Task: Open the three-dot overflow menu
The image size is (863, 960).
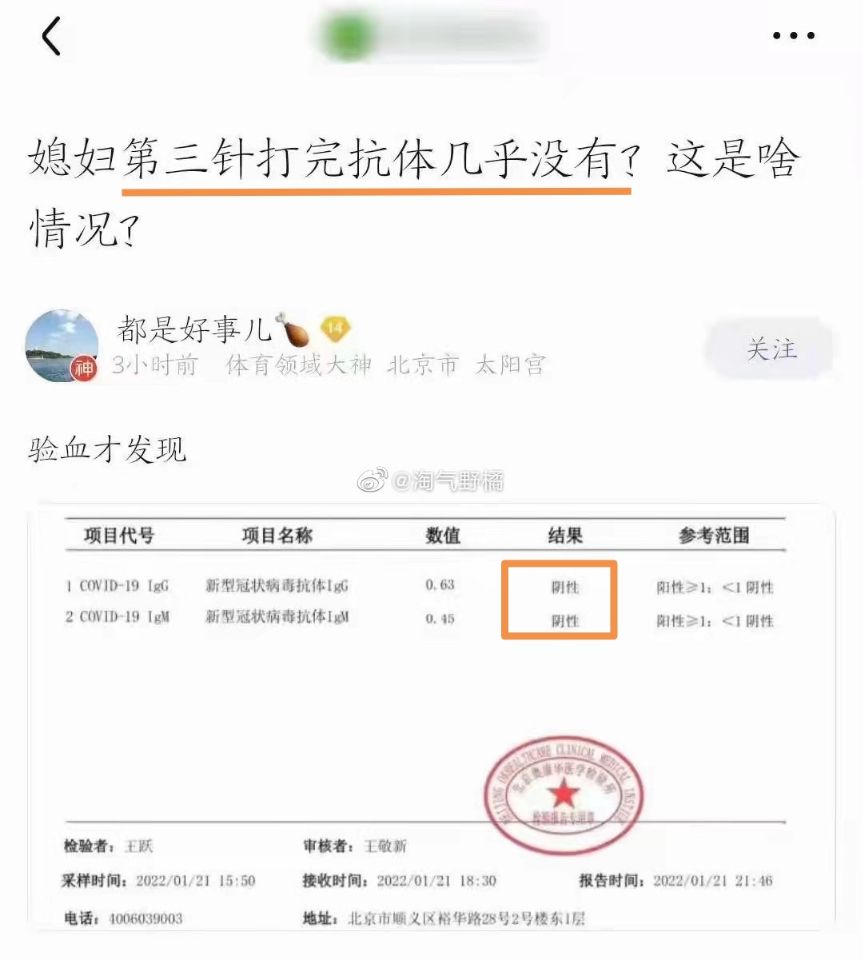Action: [794, 36]
